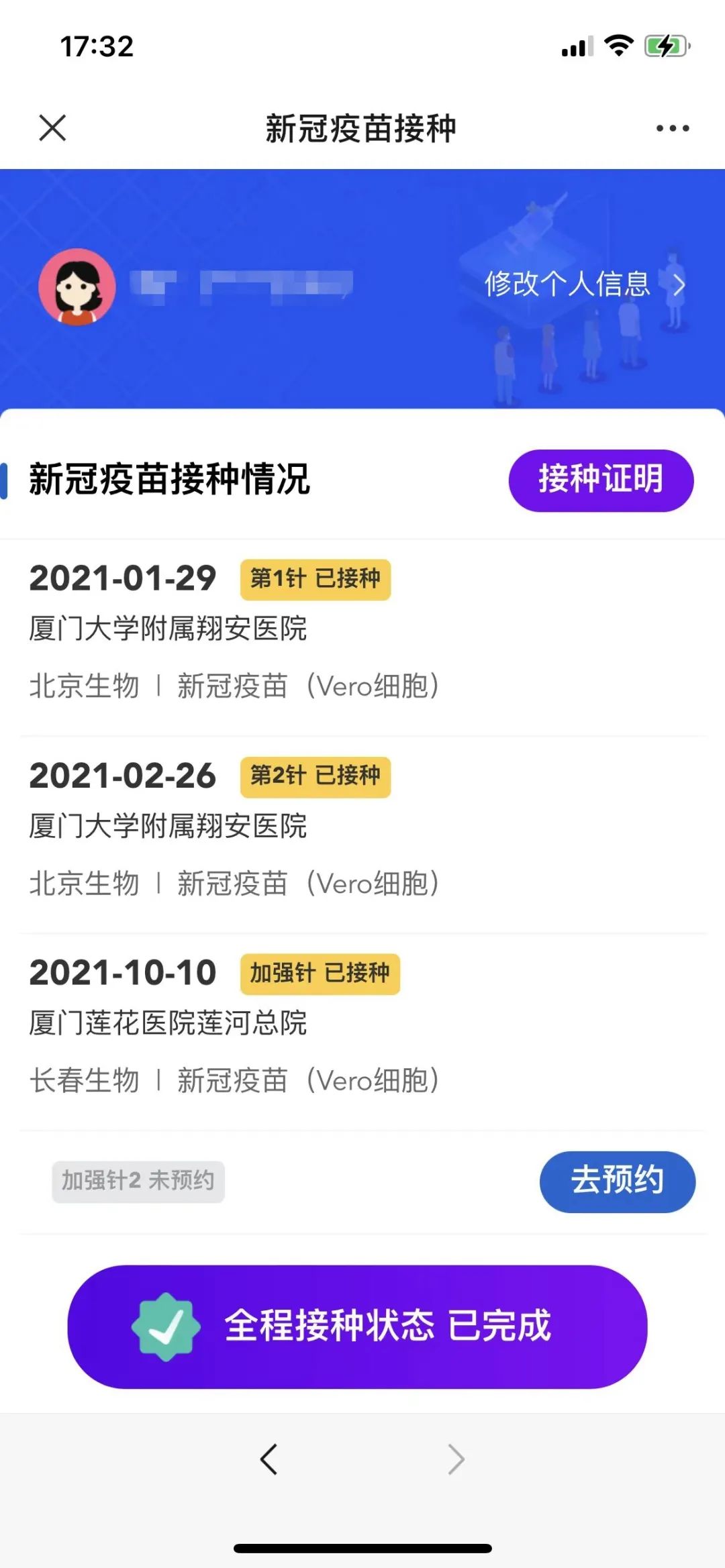Expand 修改个人信息 with its chevron
Screen dimensions: 725x1568
pos(584,285)
